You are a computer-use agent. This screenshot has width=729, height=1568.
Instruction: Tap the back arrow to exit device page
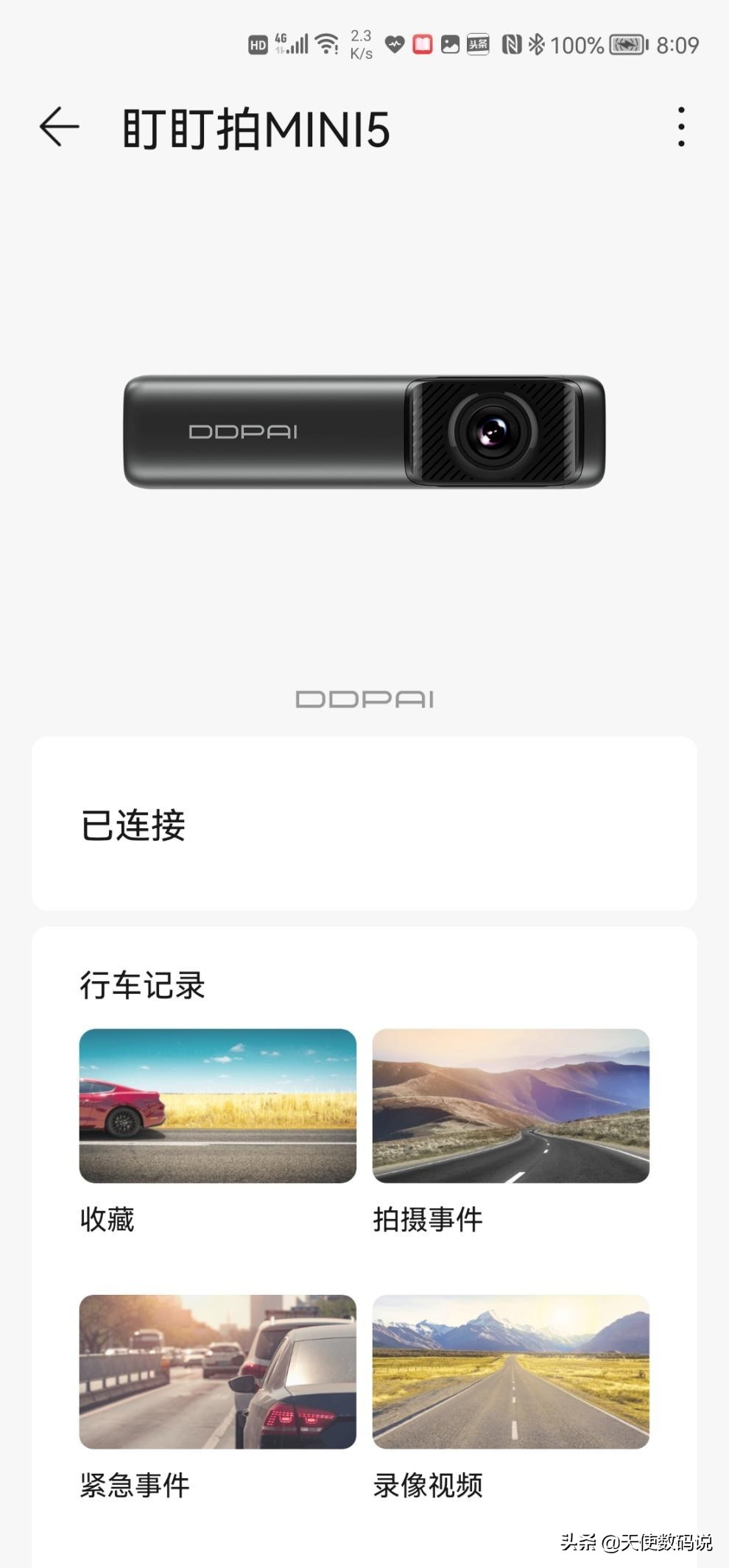pos(57,127)
